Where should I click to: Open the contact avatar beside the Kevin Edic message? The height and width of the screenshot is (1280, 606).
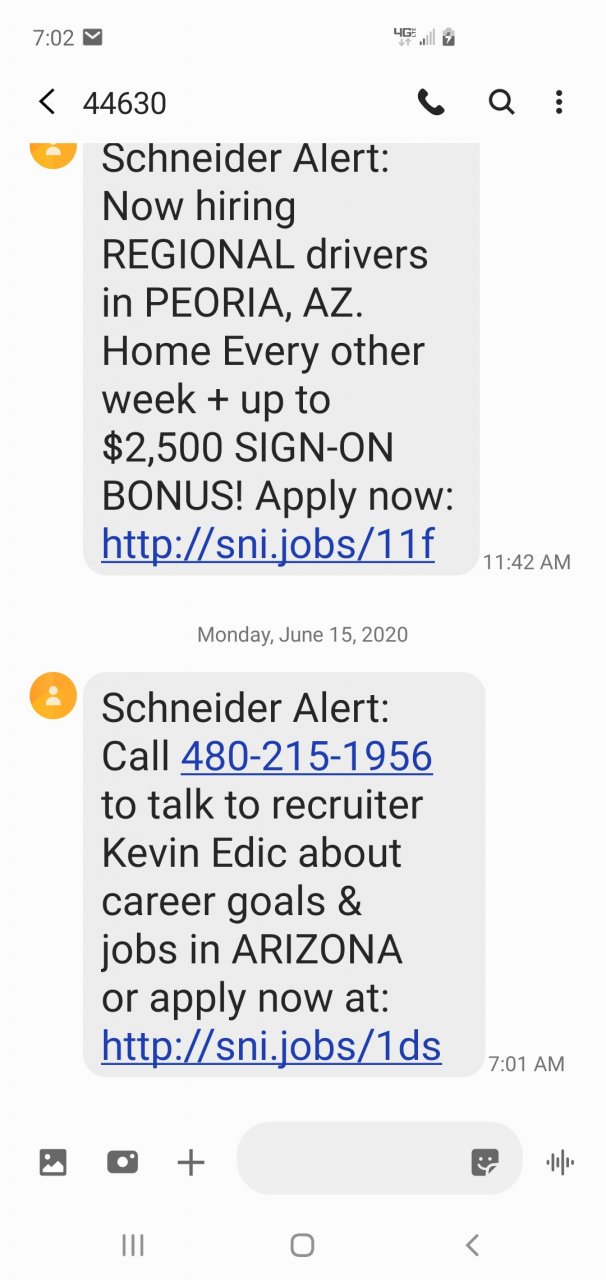point(54,696)
